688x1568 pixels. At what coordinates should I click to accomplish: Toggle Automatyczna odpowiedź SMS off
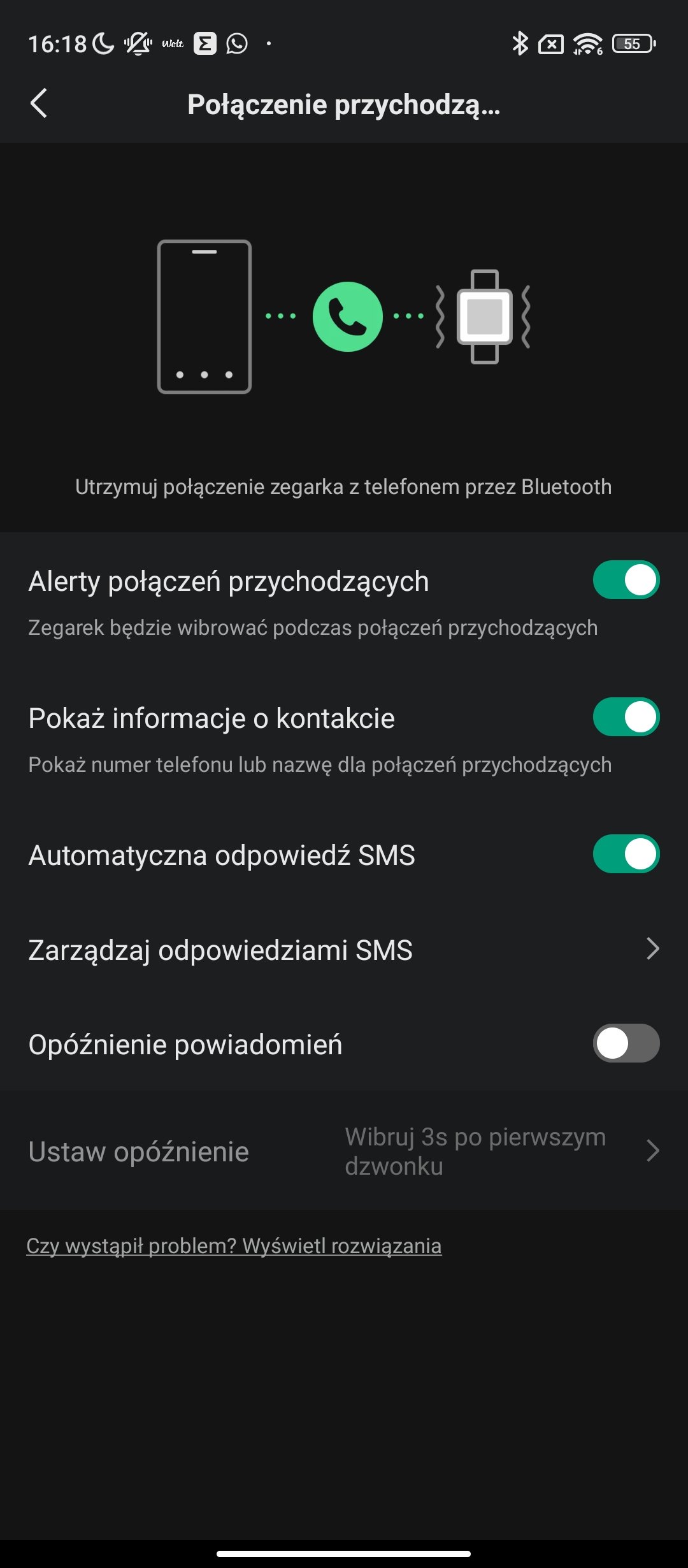point(626,854)
